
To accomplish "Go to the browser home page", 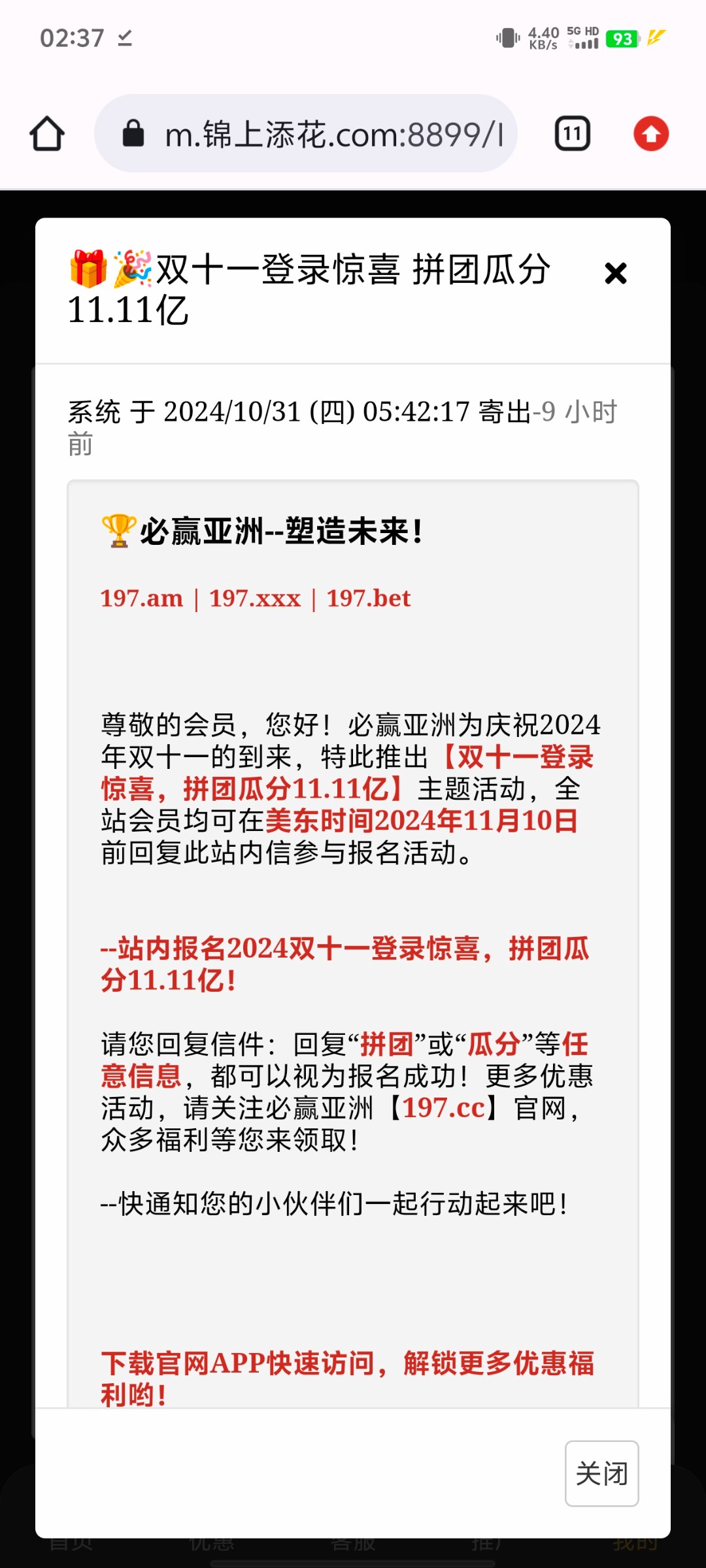I will tap(47, 134).
